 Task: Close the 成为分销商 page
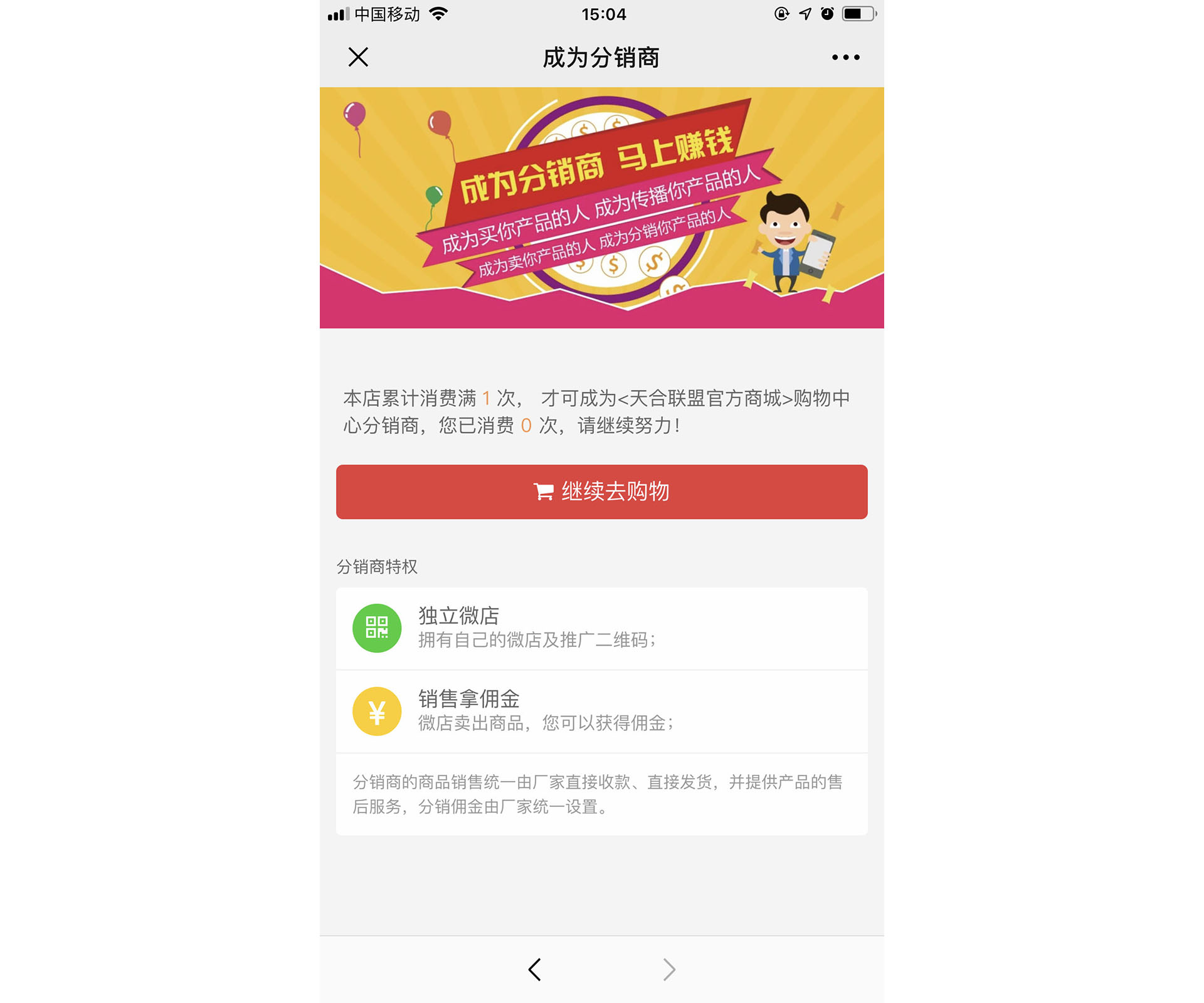[x=358, y=57]
